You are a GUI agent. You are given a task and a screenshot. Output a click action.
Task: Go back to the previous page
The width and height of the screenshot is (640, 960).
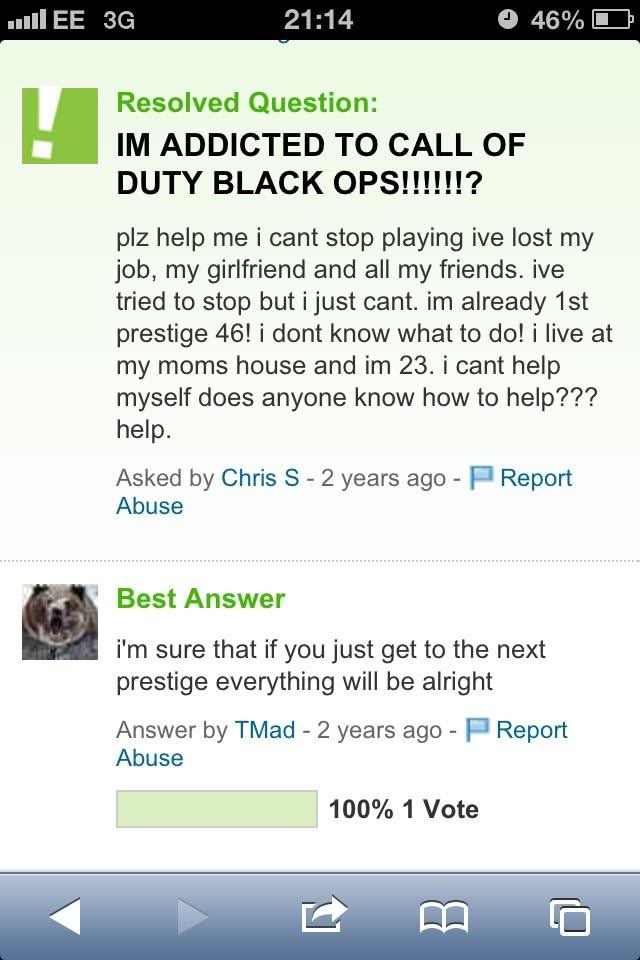pyautogui.click(x=64, y=914)
